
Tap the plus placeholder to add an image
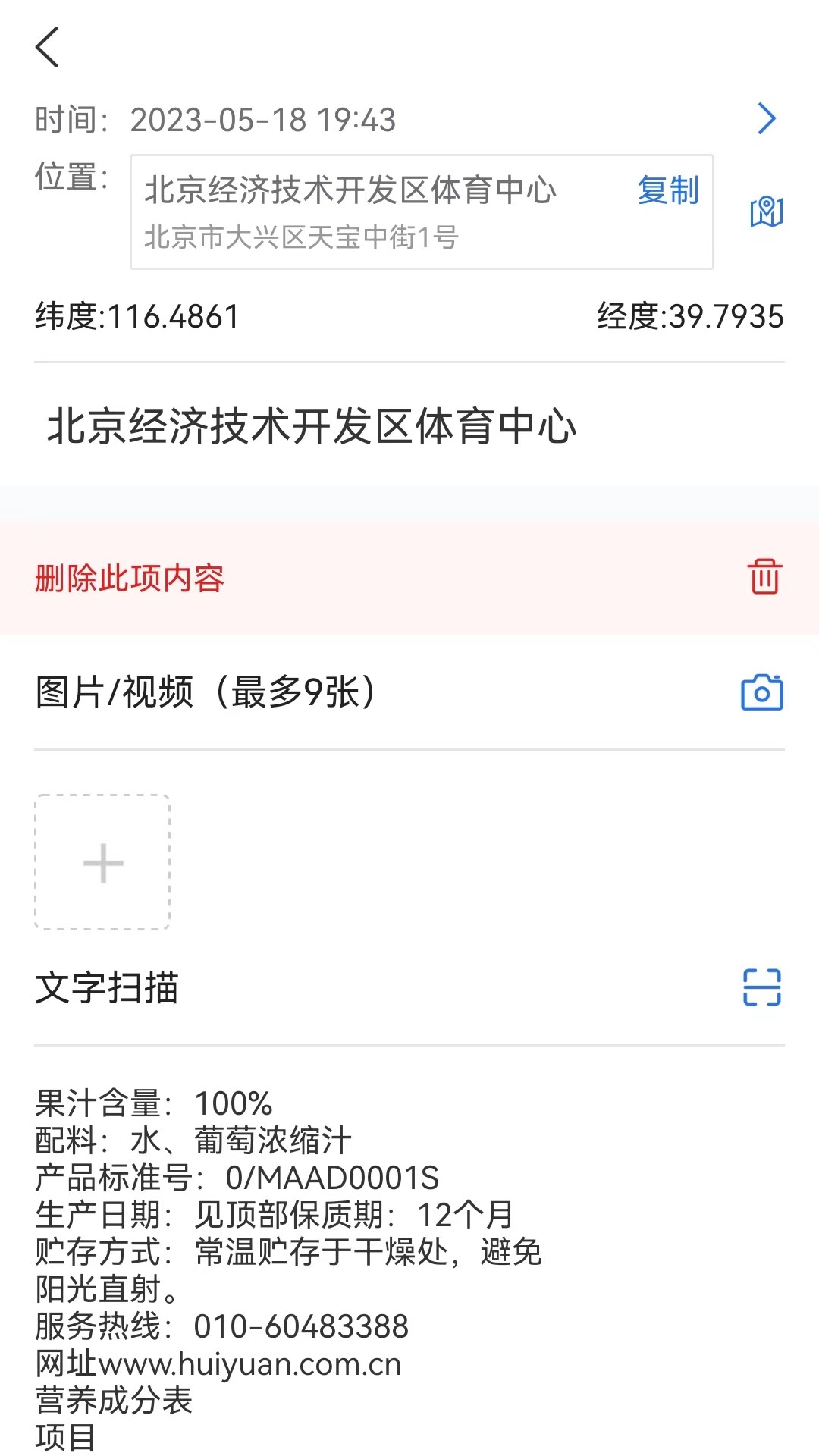coord(101,862)
